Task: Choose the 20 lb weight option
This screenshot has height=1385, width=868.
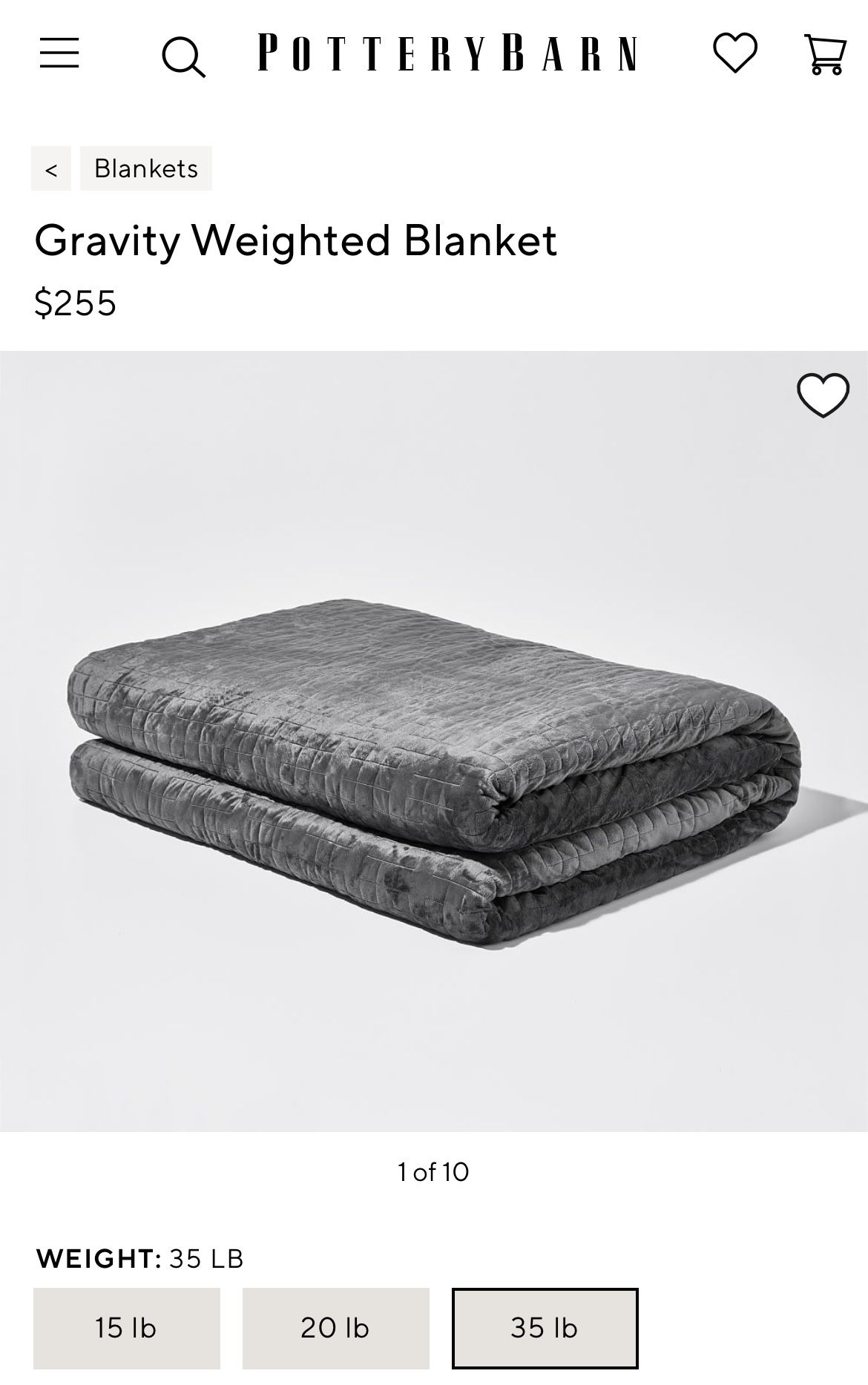Action: coord(335,1328)
